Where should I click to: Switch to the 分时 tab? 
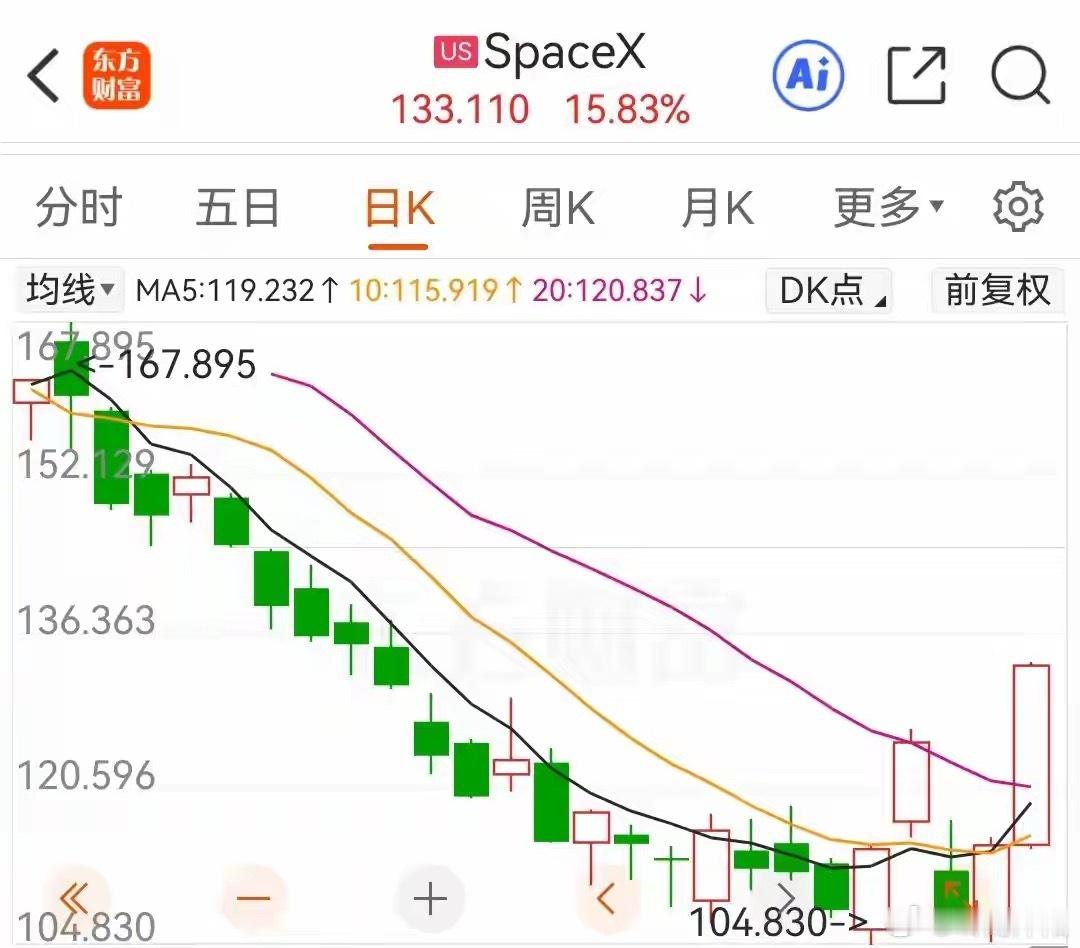(79, 207)
